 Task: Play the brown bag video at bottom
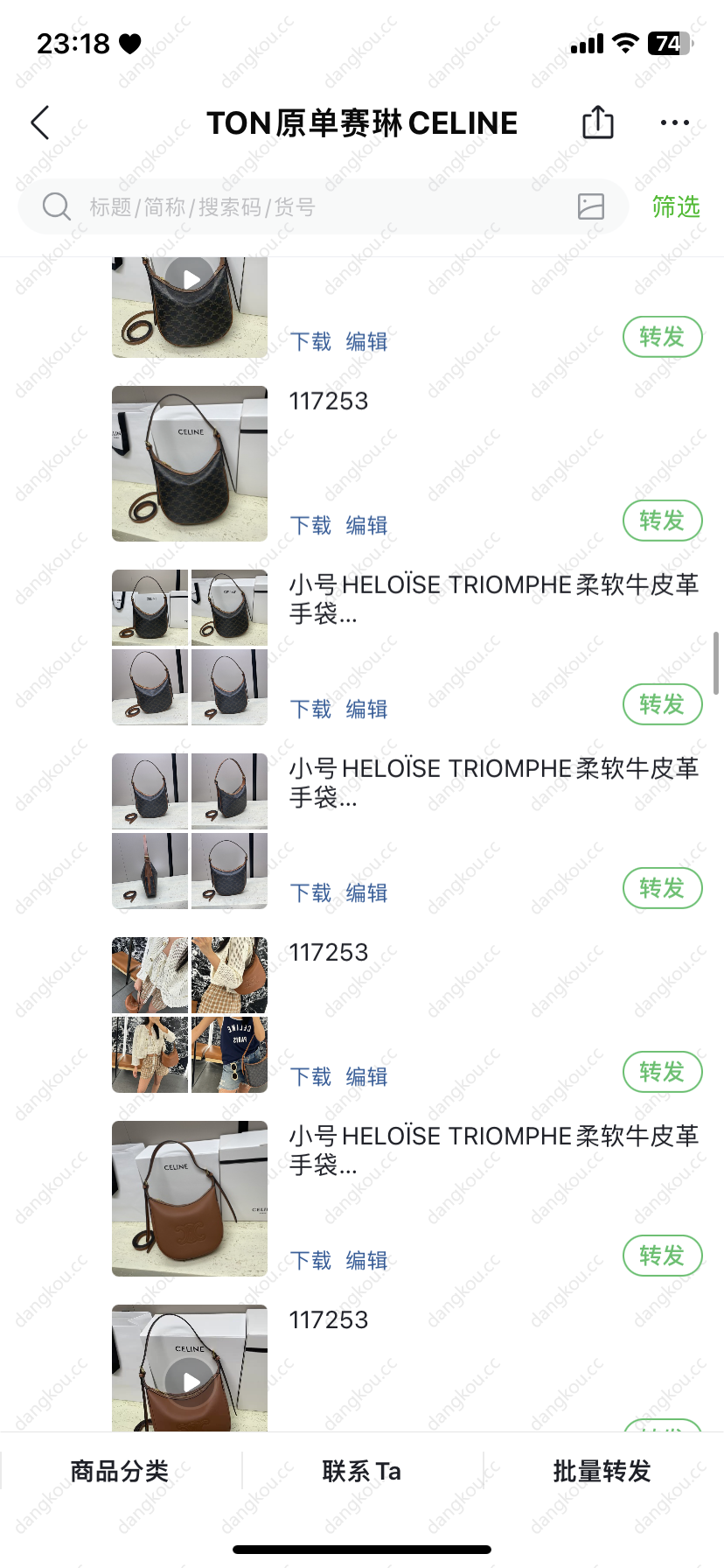click(x=190, y=1382)
